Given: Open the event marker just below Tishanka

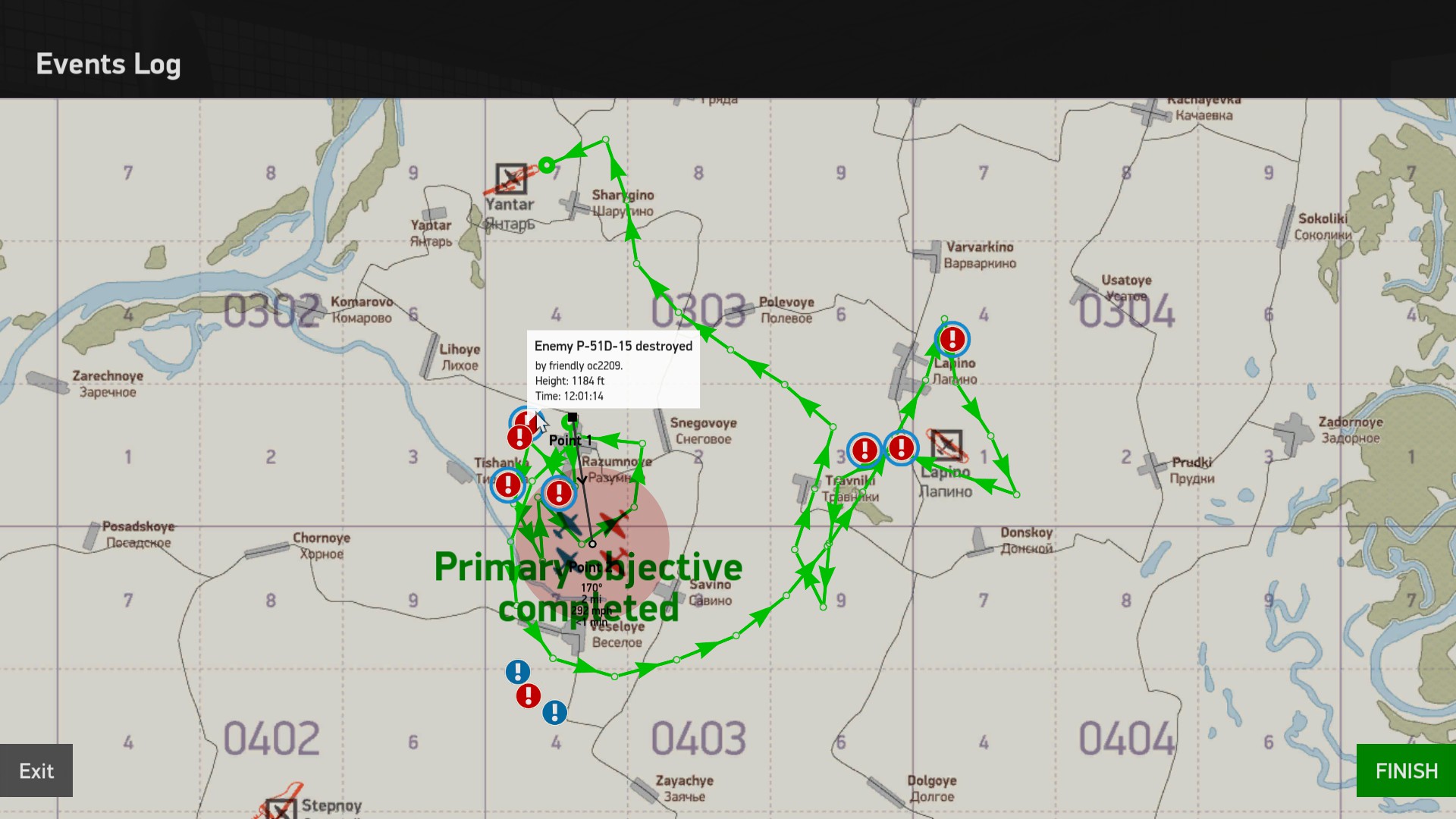Looking at the screenshot, I should click(x=508, y=484).
